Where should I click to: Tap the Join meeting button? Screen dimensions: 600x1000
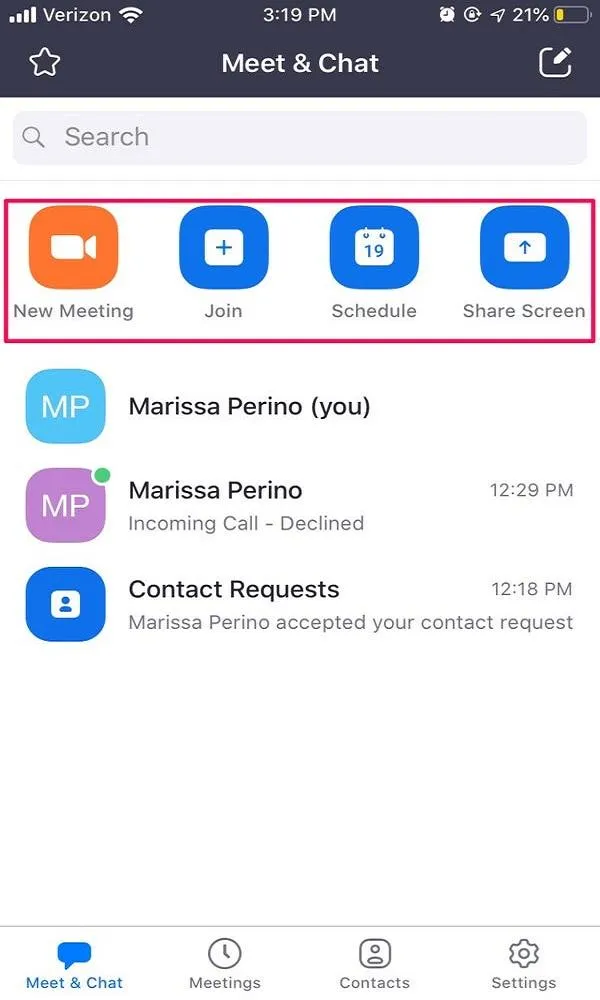(x=224, y=248)
